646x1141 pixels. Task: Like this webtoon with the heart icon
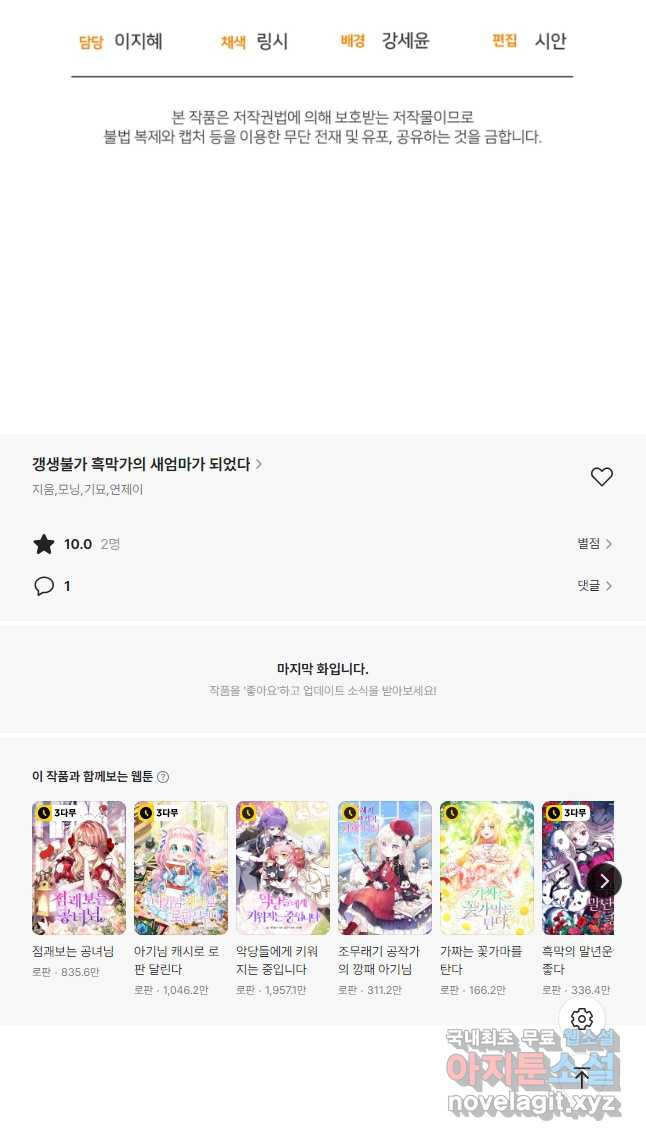[x=602, y=477]
